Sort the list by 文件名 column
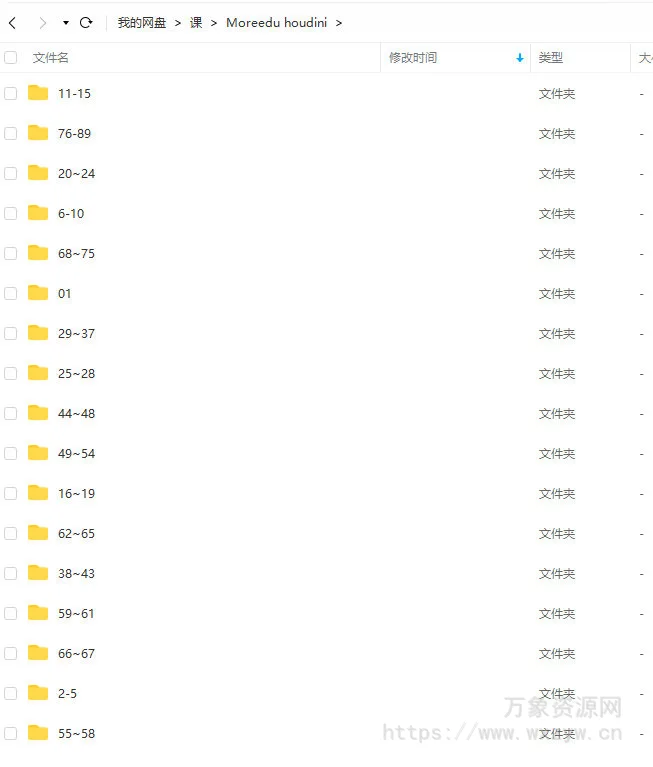 (51, 58)
